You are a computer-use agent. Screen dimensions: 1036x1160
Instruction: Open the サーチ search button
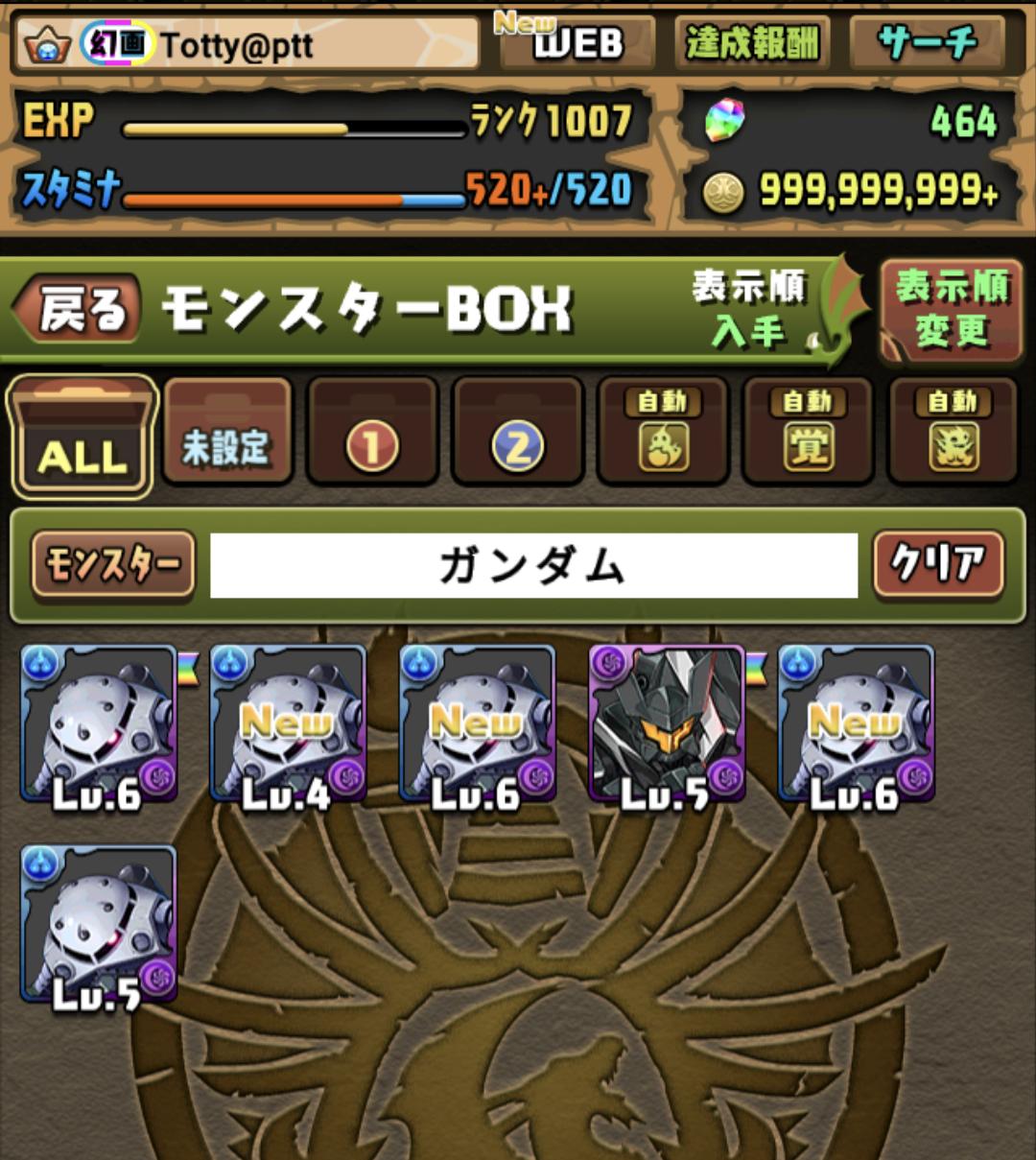point(927,42)
